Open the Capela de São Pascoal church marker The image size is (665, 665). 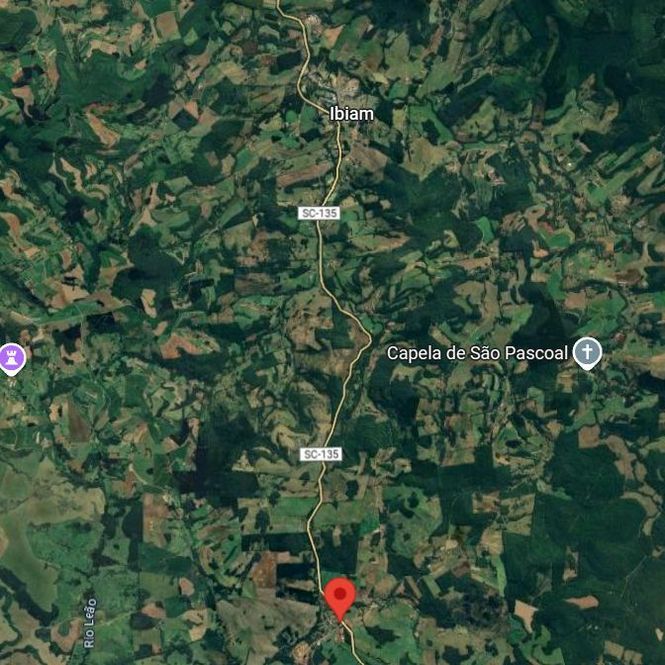pyautogui.click(x=588, y=352)
